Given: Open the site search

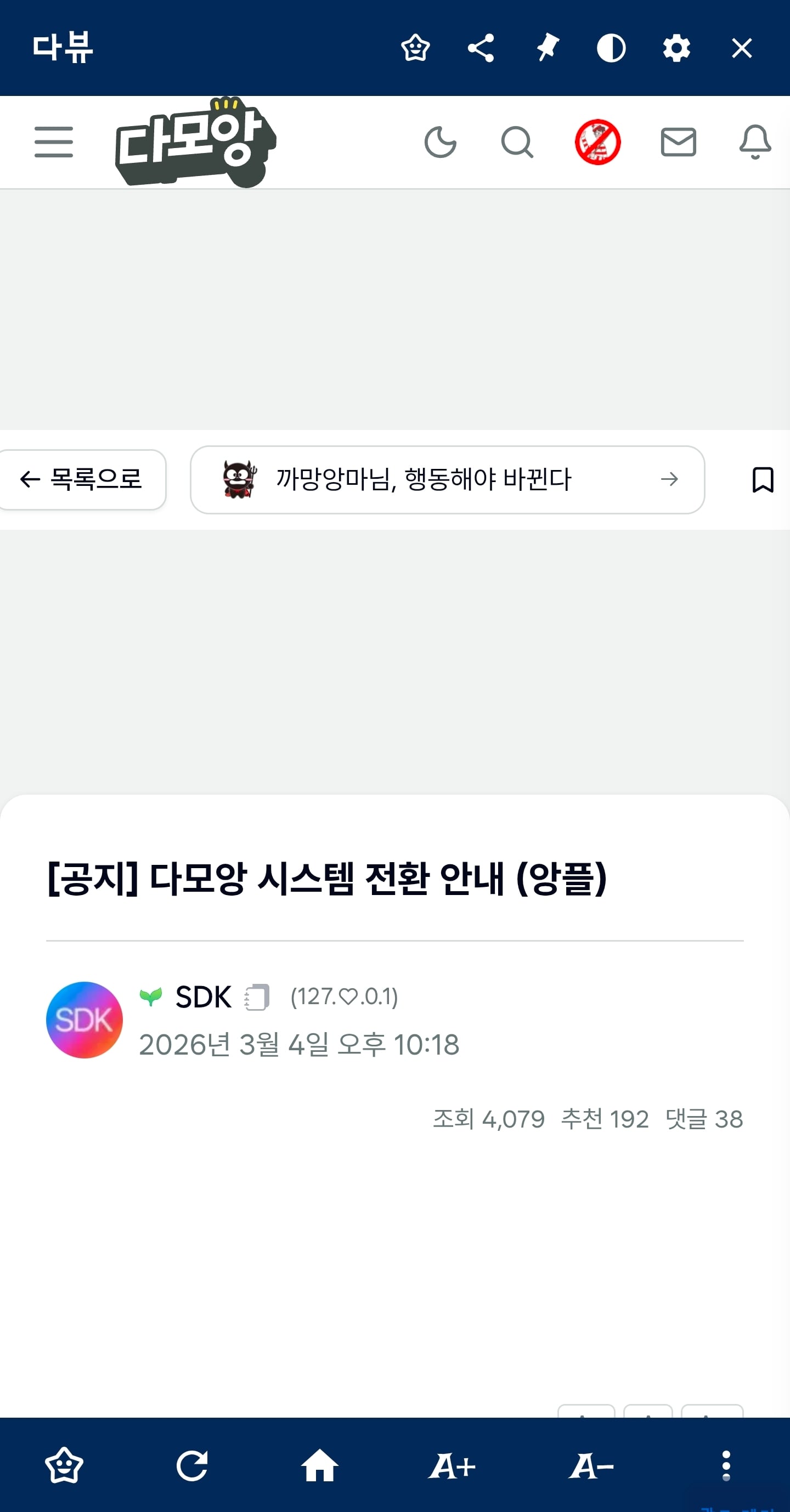Looking at the screenshot, I should click(517, 142).
